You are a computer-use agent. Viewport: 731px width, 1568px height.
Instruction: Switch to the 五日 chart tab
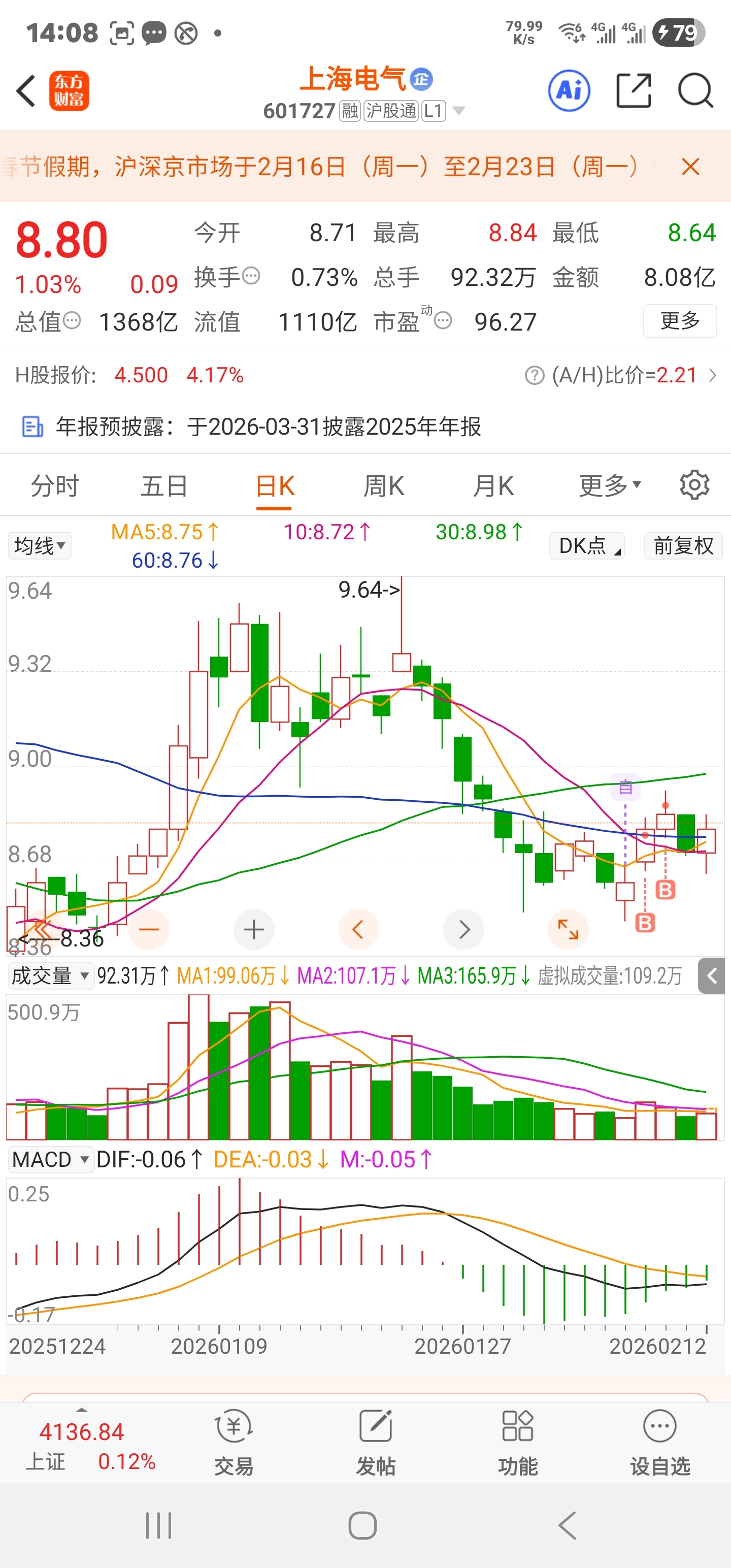[x=164, y=486]
